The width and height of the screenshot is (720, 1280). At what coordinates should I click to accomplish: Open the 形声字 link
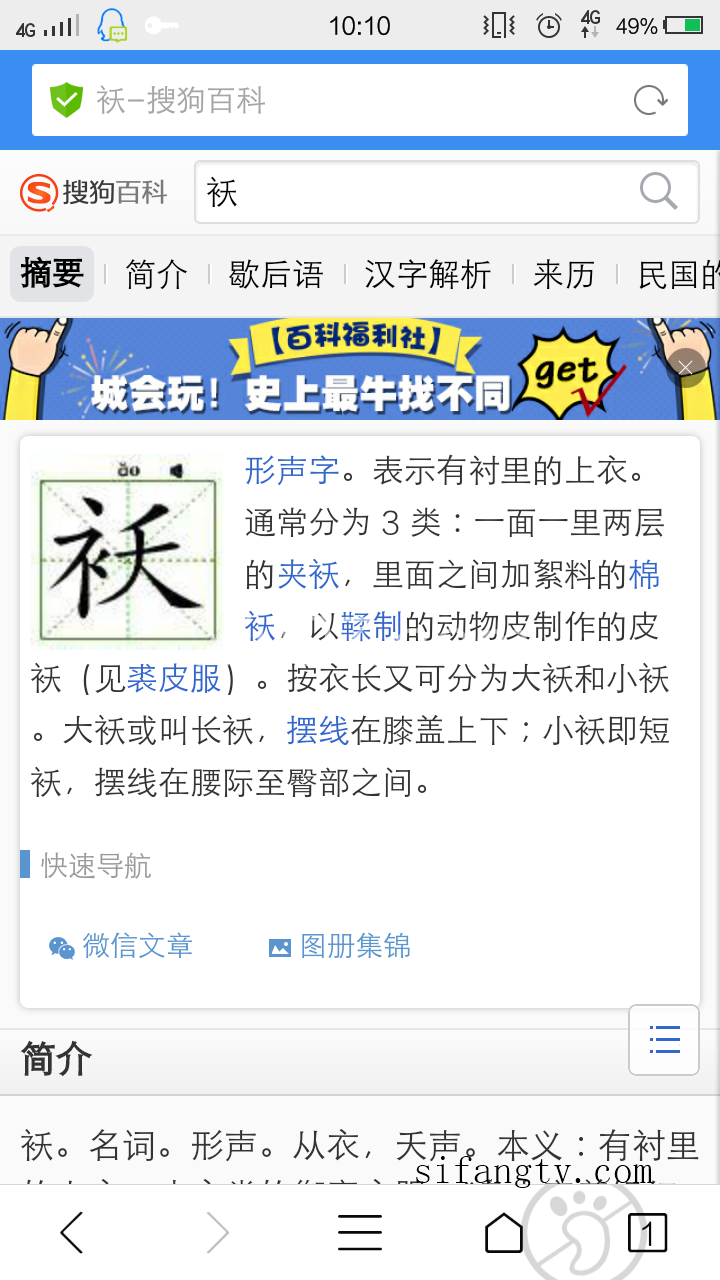(x=292, y=470)
